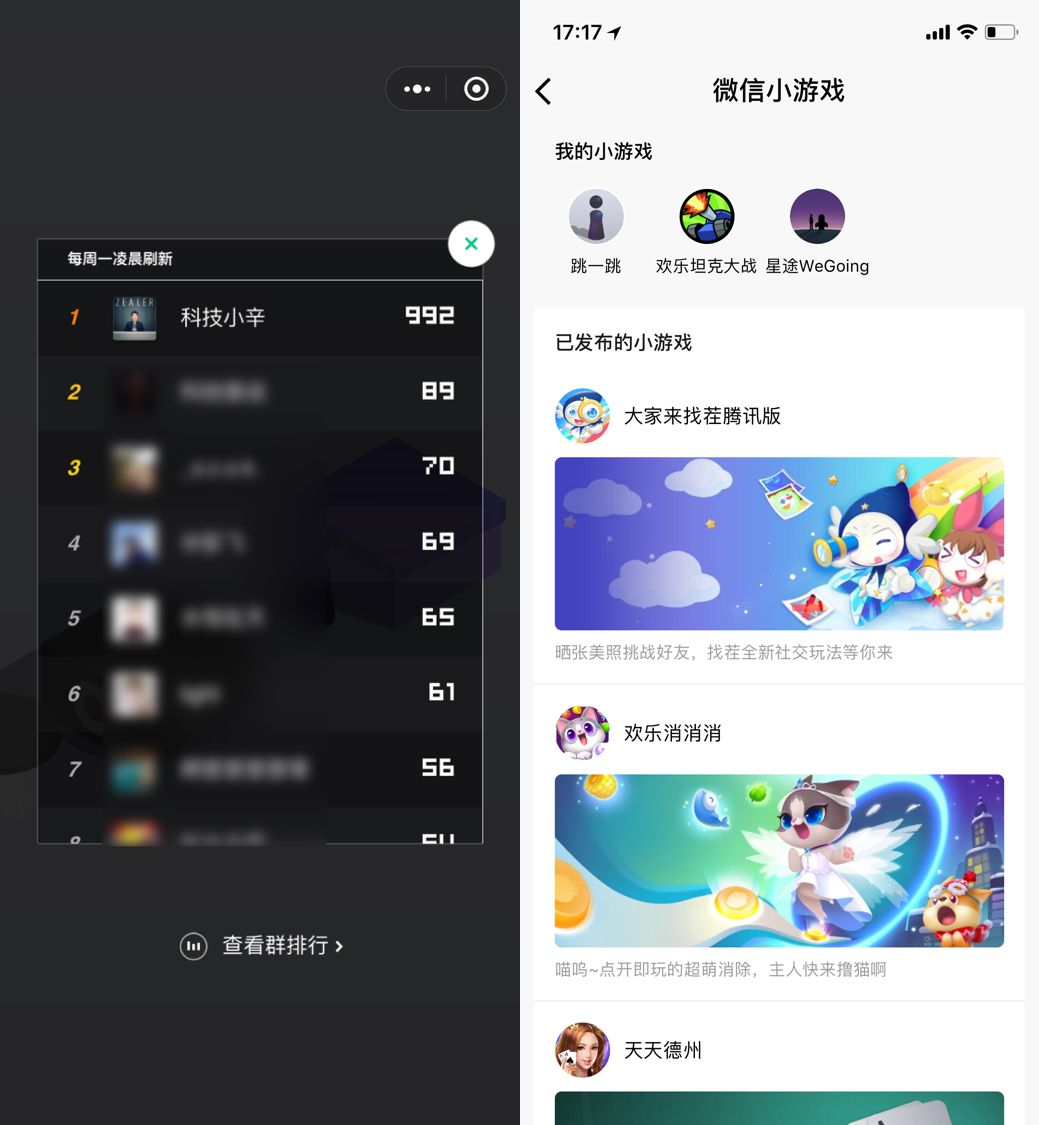Open 欢乐消消消 game banner
Viewport: 1039px width, 1125px height.
[x=779, y=860]
